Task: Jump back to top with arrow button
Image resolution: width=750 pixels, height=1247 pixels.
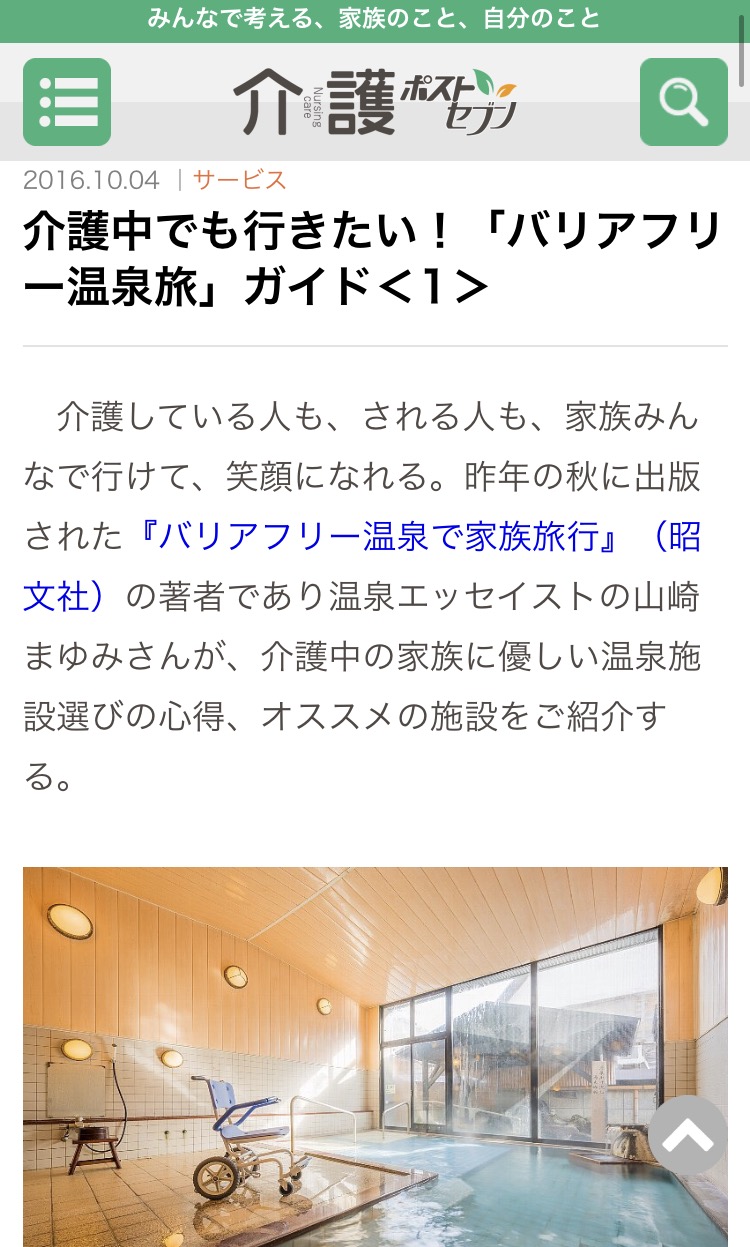Action: pyautogui.click(x=688, y=1135)
